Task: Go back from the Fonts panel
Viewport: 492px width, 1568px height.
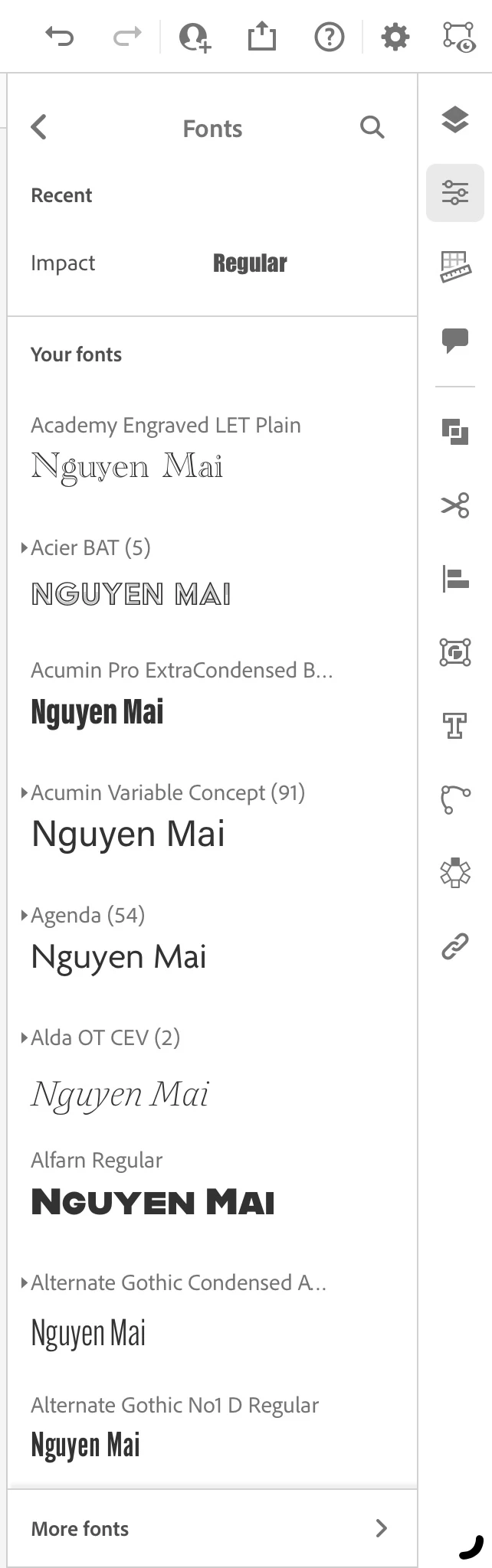Action: click(39, 127)
